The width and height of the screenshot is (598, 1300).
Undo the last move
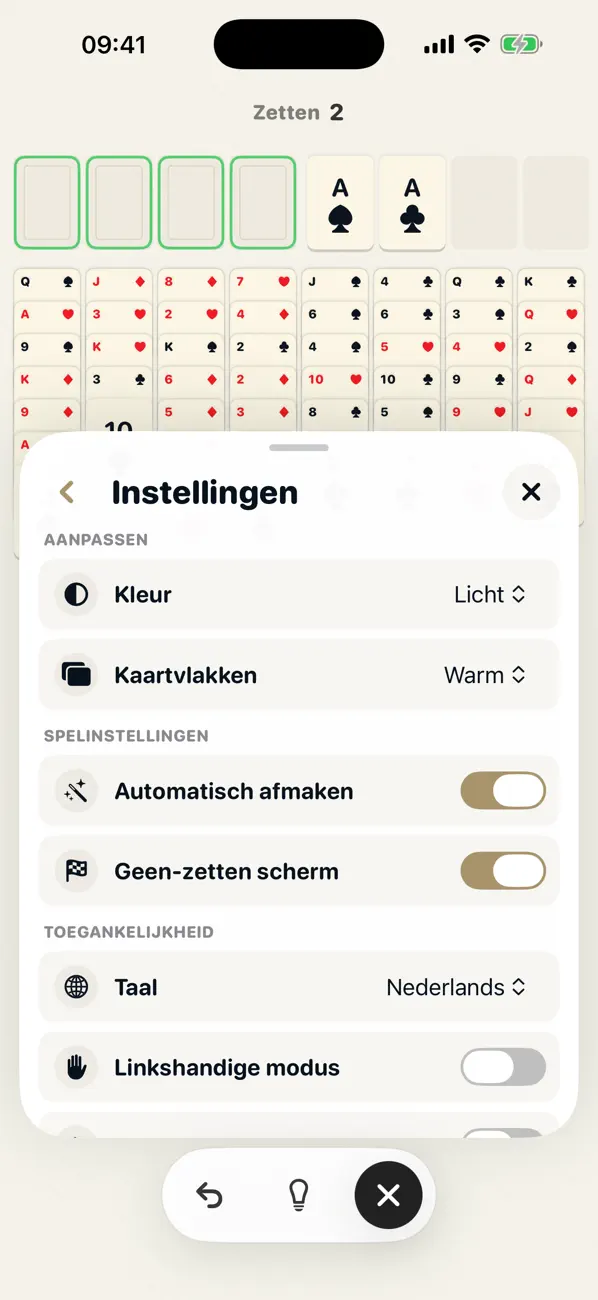pyautogui.click(x=209, y=1195)
